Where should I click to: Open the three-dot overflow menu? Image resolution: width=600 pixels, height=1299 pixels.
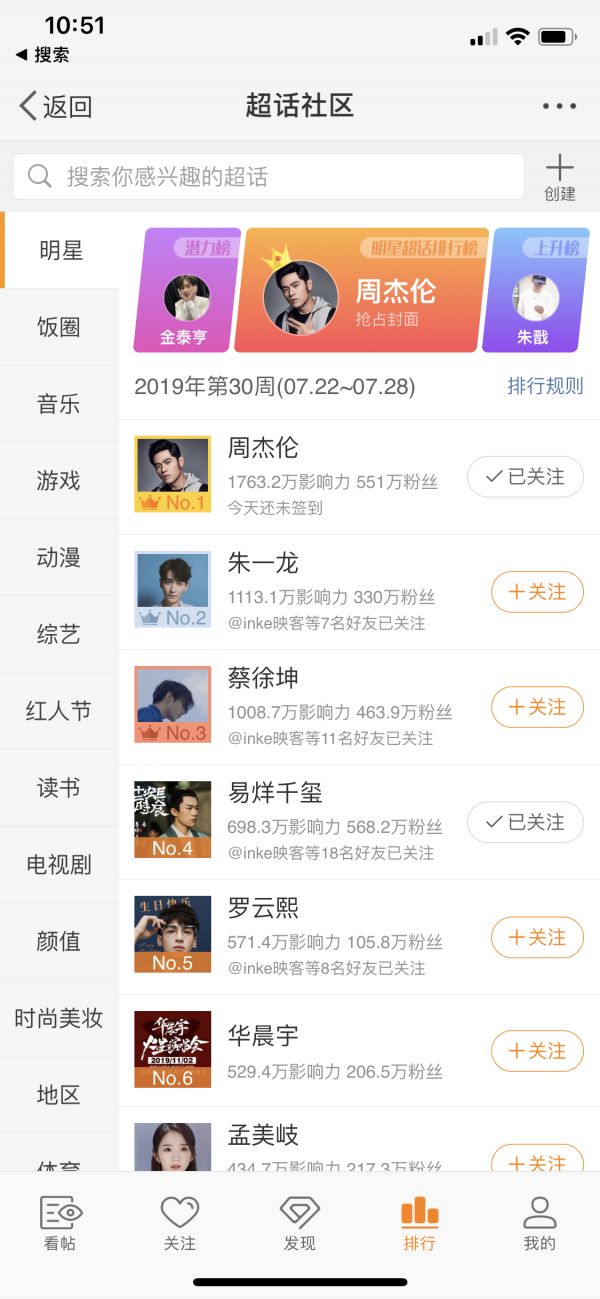coord(559,106)
